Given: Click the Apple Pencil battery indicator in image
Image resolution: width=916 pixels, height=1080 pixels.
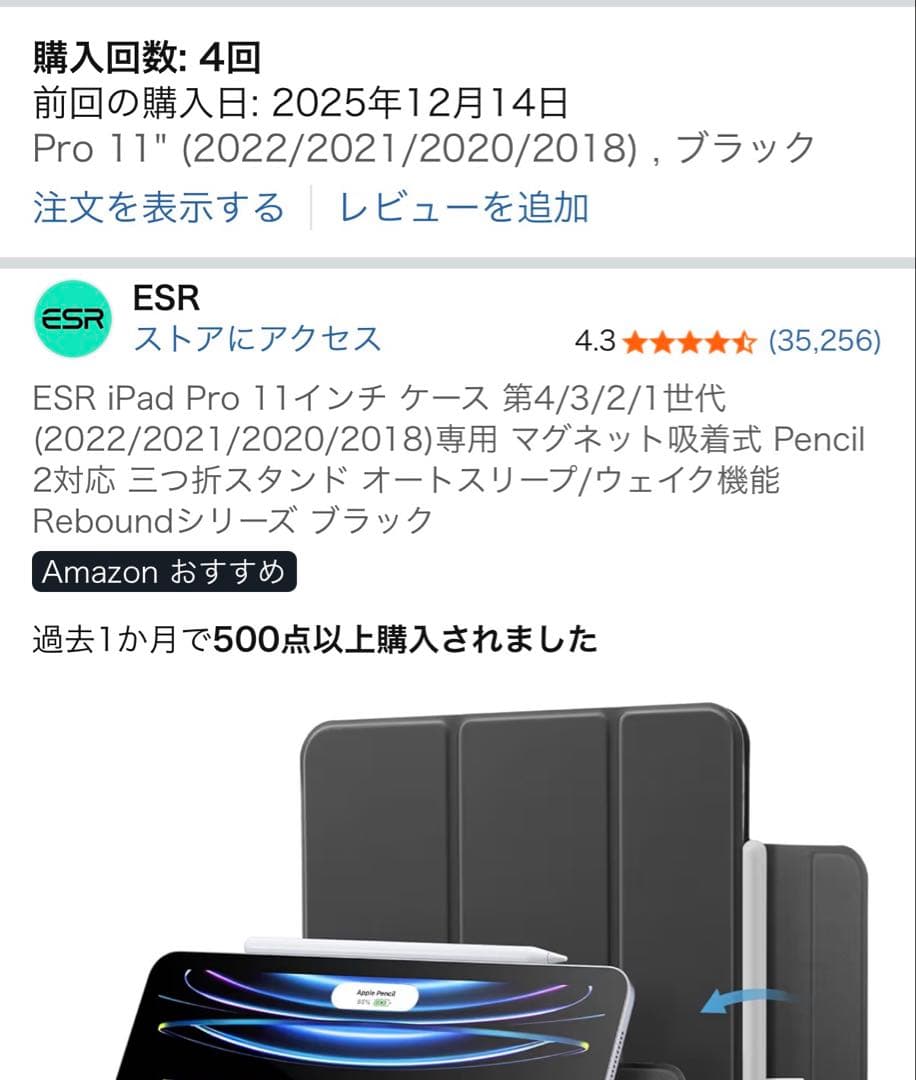Looking at the screenshot, I should click(377, 996).
